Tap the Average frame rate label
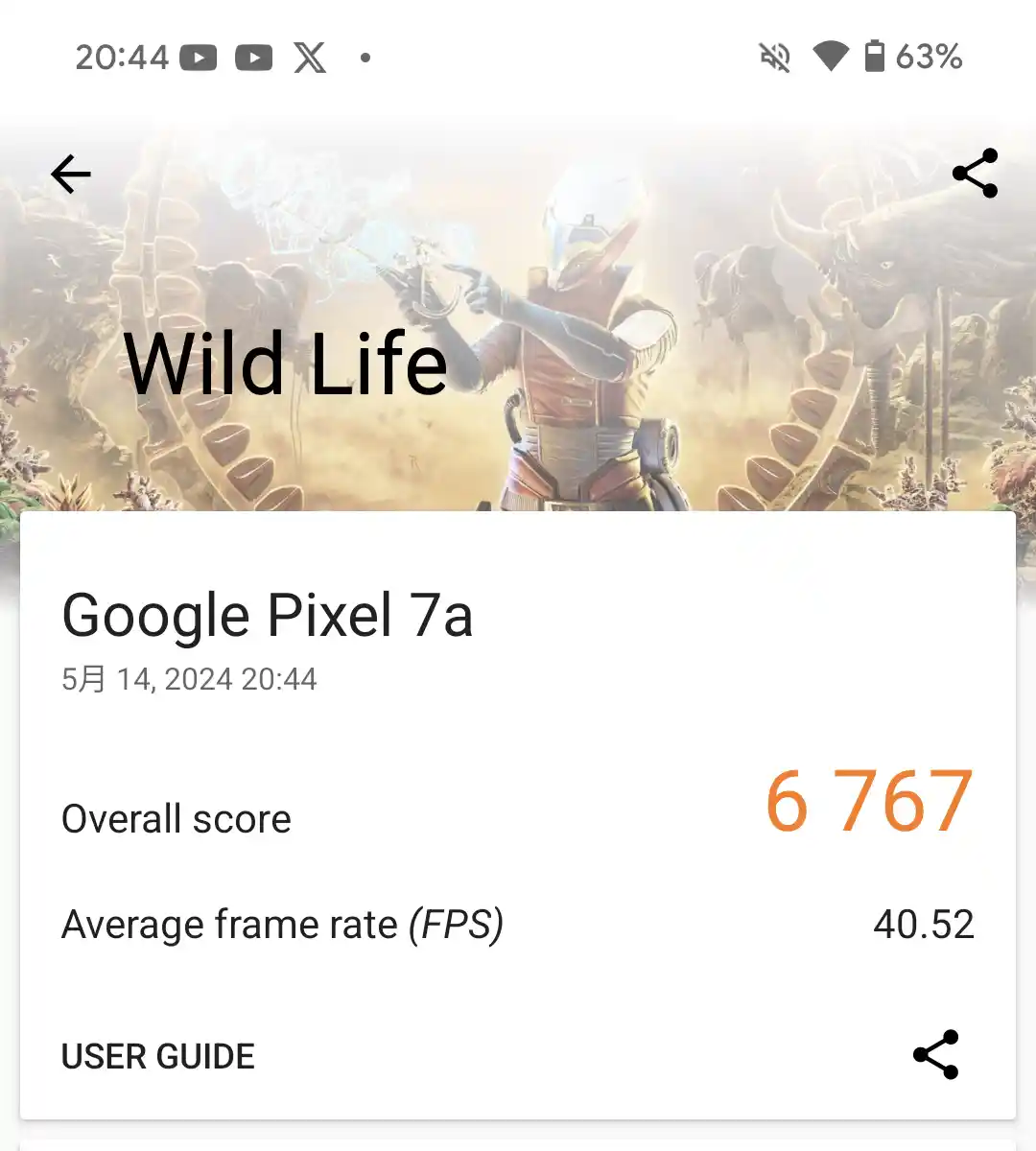1036x1151 pixels. point(283,924)
